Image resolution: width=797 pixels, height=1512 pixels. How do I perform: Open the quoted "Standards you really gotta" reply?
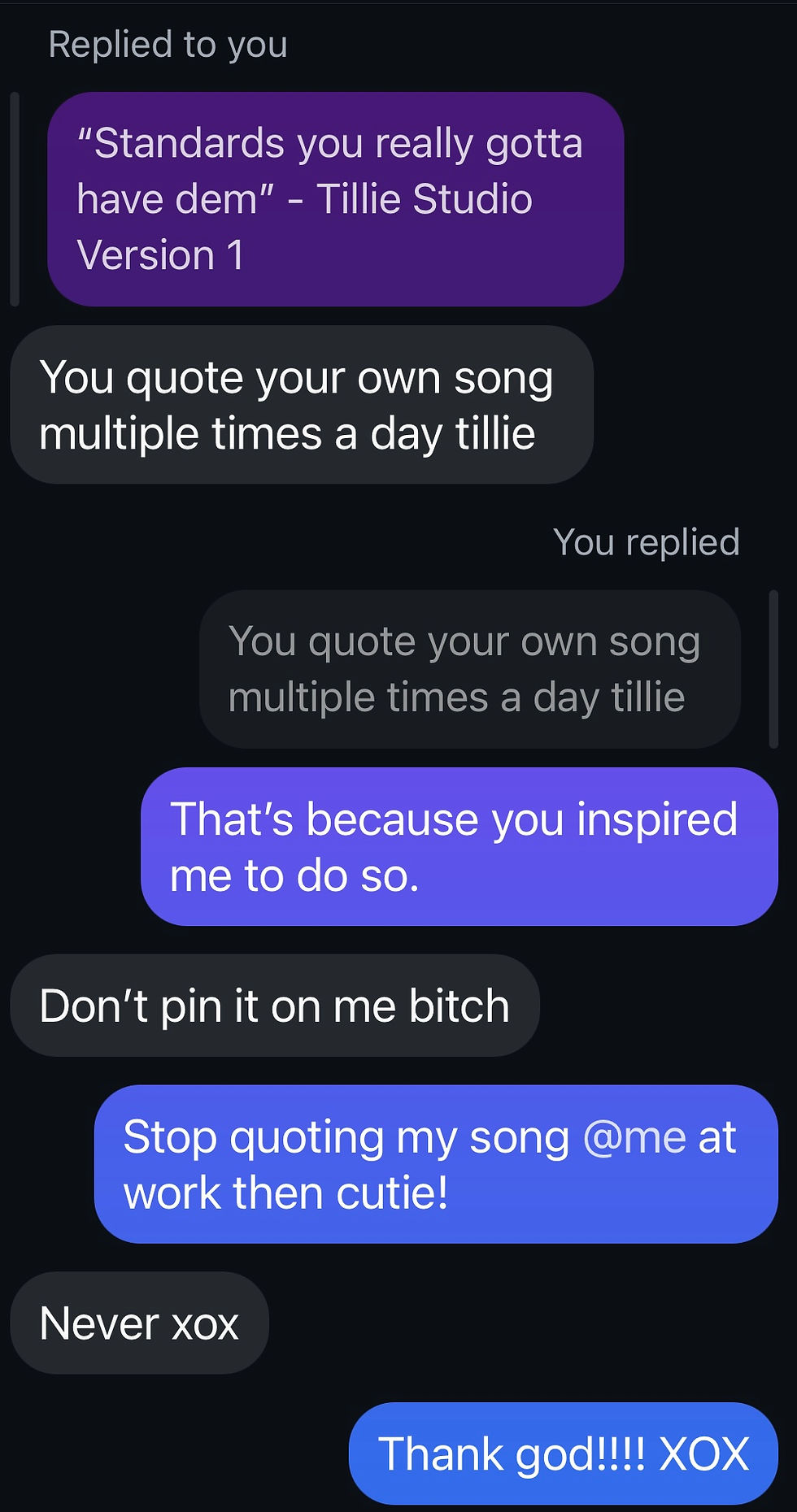tap(335, 199)
